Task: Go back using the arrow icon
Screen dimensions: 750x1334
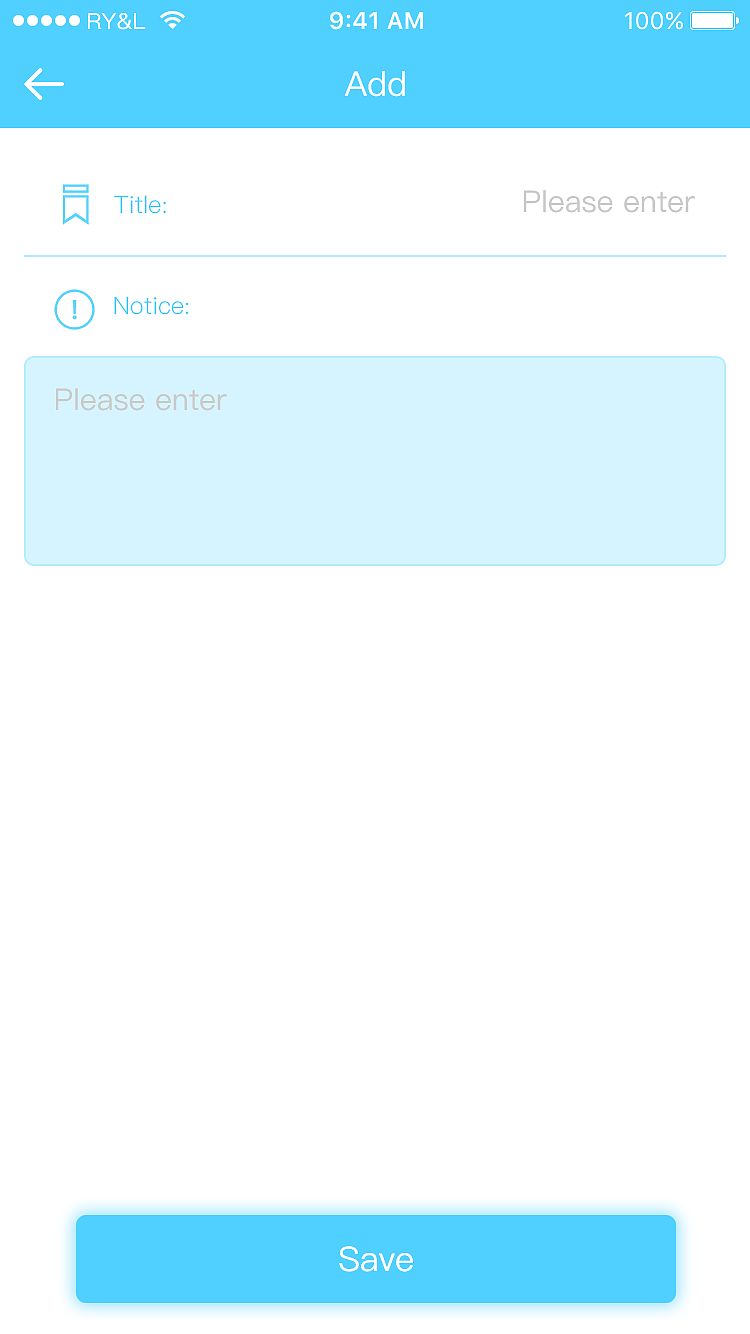Action: pyautogui.click(x=44, y=84)
